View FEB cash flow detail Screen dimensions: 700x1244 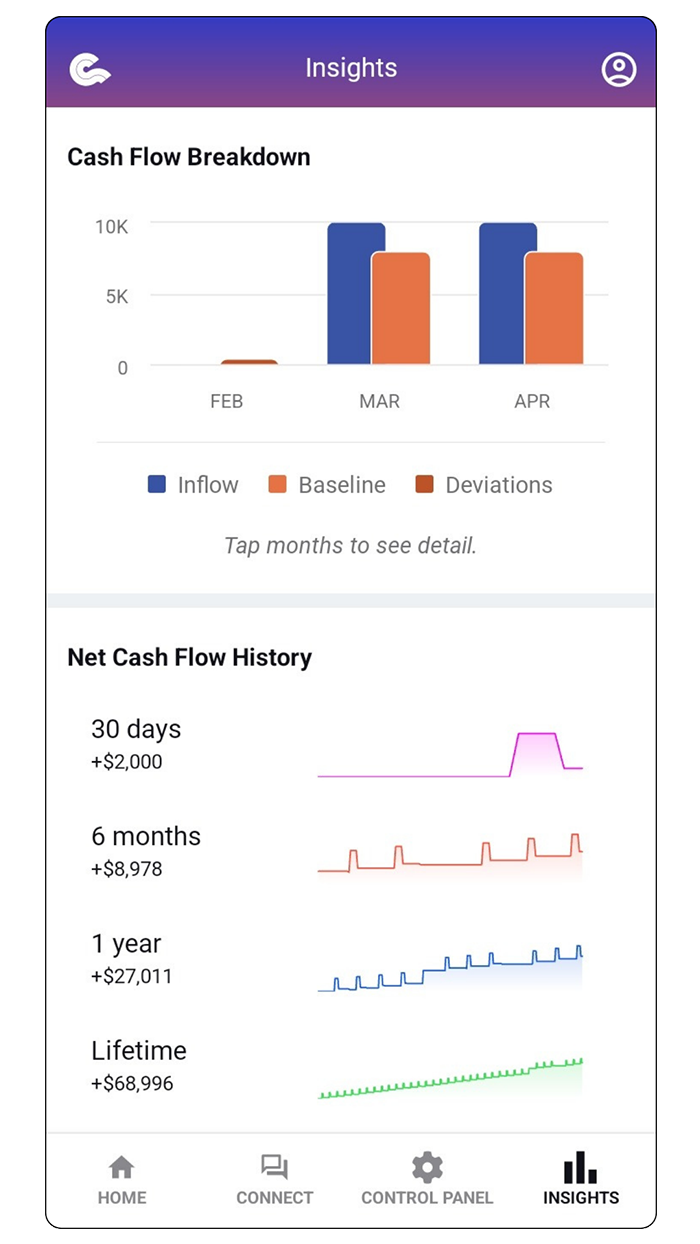227,401
